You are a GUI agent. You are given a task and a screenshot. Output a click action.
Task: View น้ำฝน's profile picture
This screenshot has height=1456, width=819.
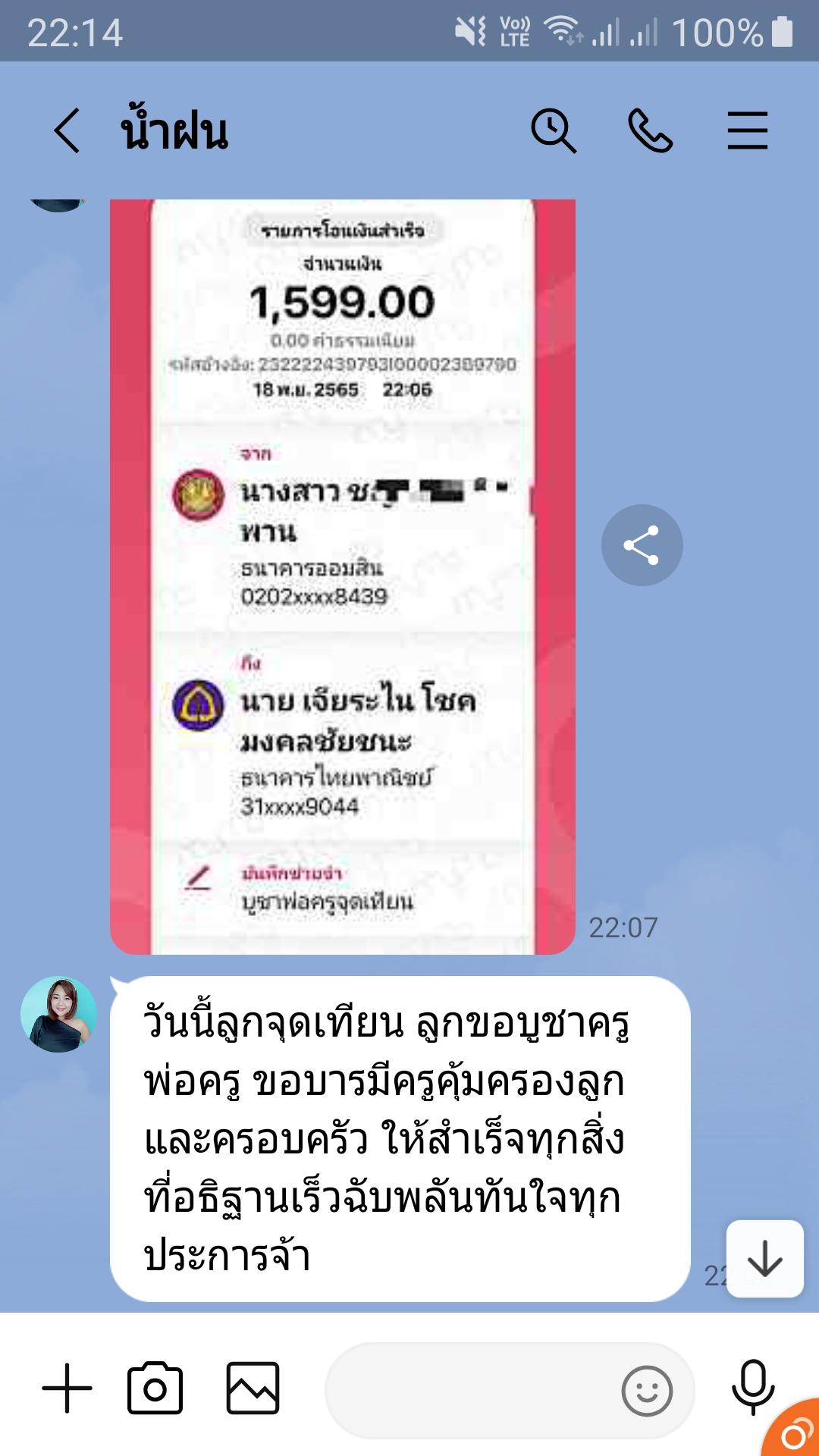click(x=58, y=1014)
